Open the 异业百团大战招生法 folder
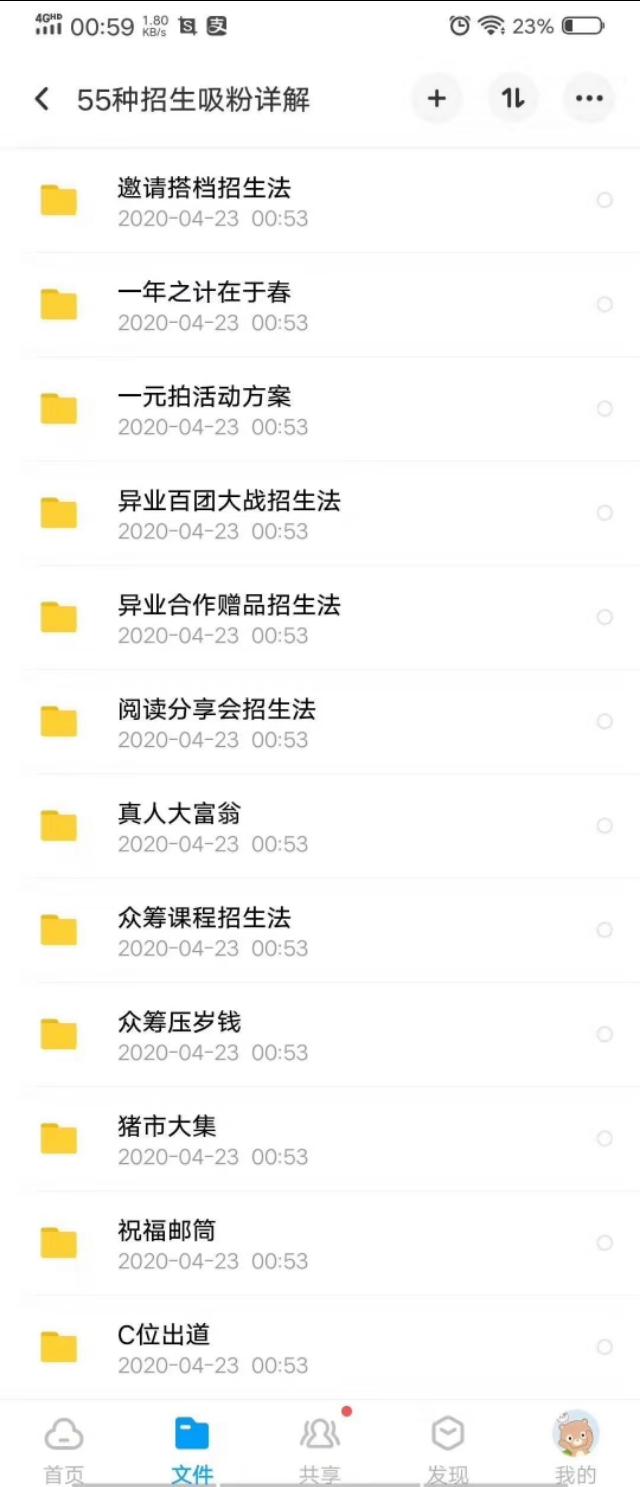 coord(228,514)
